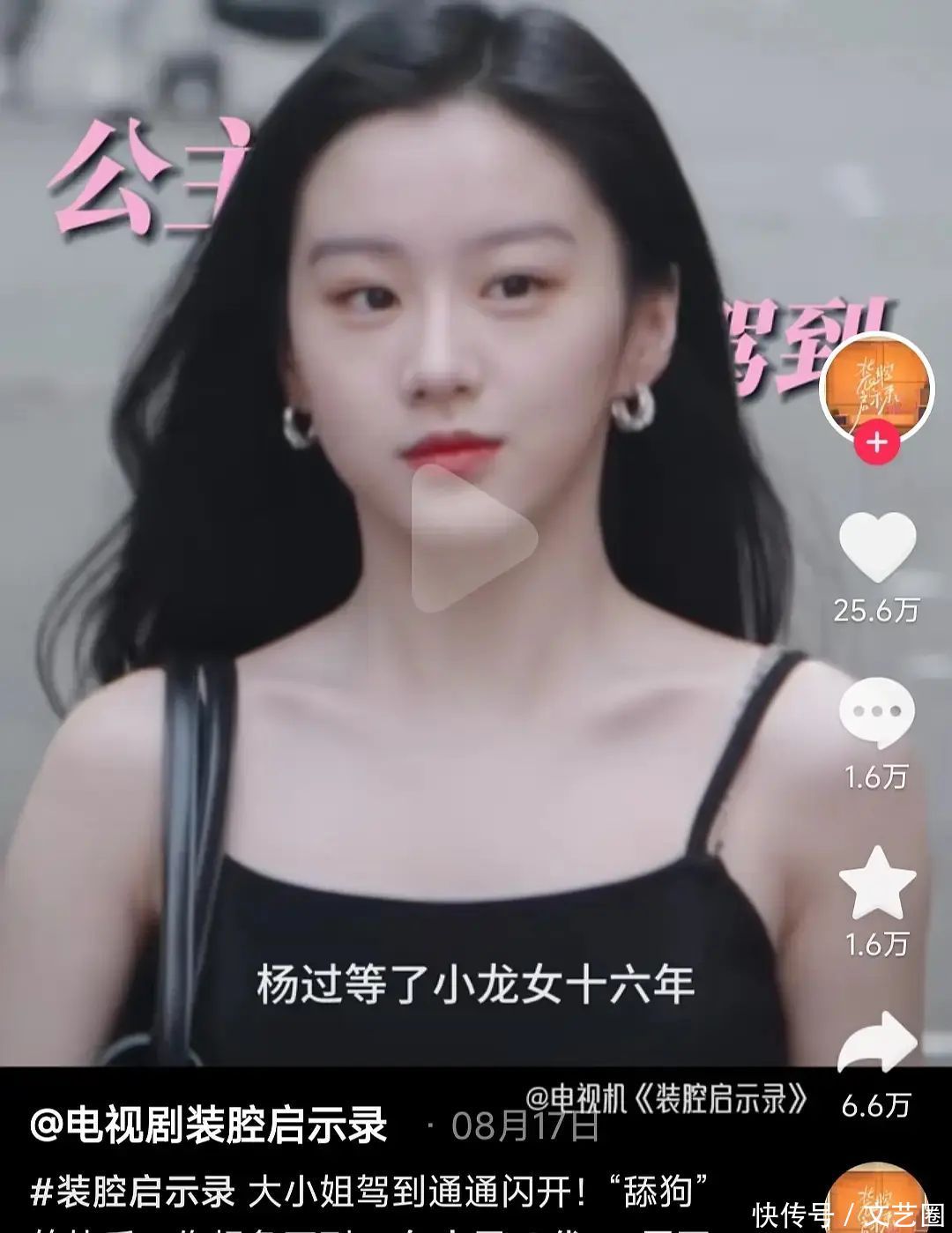Image resolution: width=952 pixels, height=1233 pixels.
Task: Follow the creator with the red plus
Action: pos(876,442)
